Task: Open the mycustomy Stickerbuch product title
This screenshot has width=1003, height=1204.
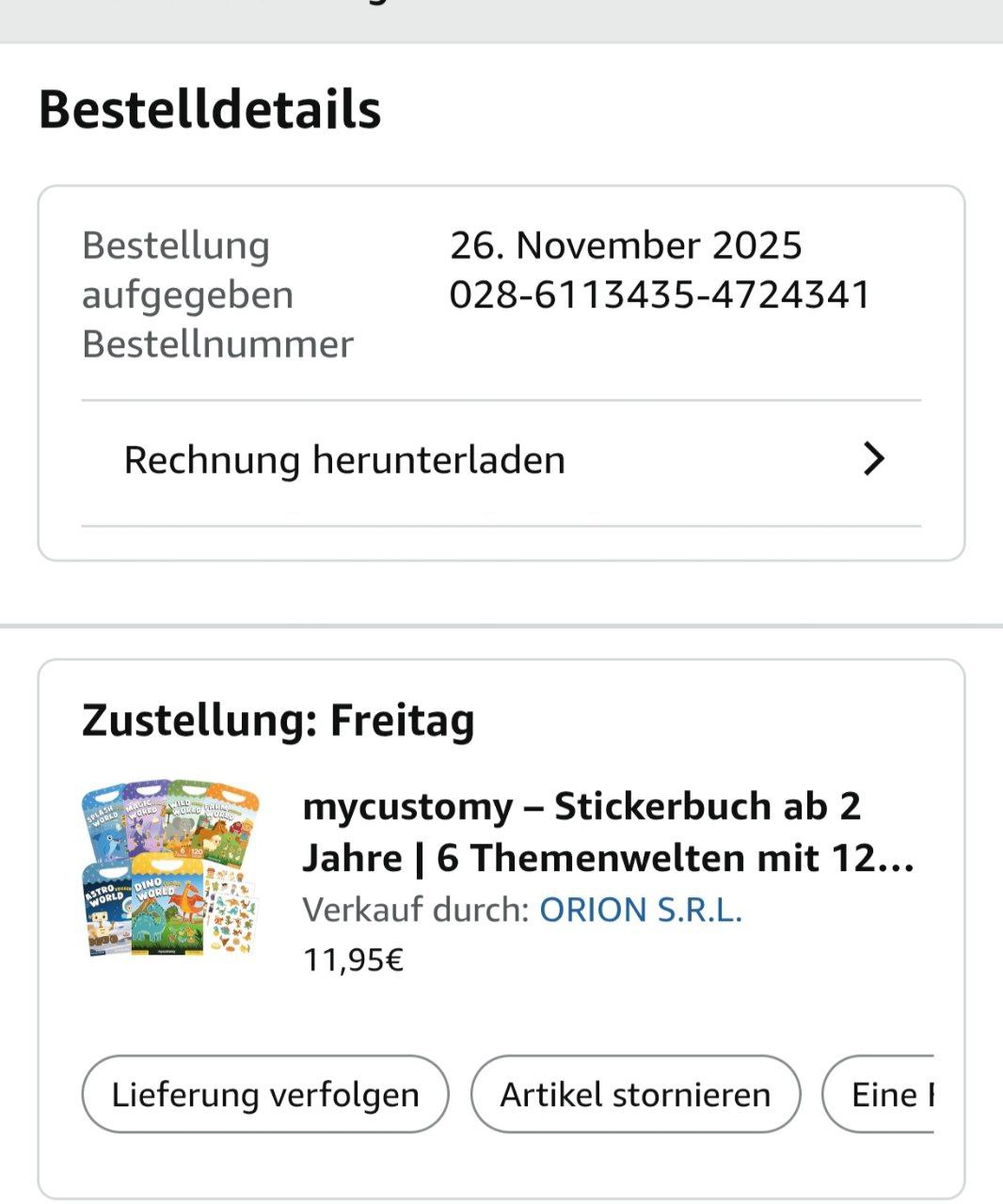Action: (x=608, y=832)
